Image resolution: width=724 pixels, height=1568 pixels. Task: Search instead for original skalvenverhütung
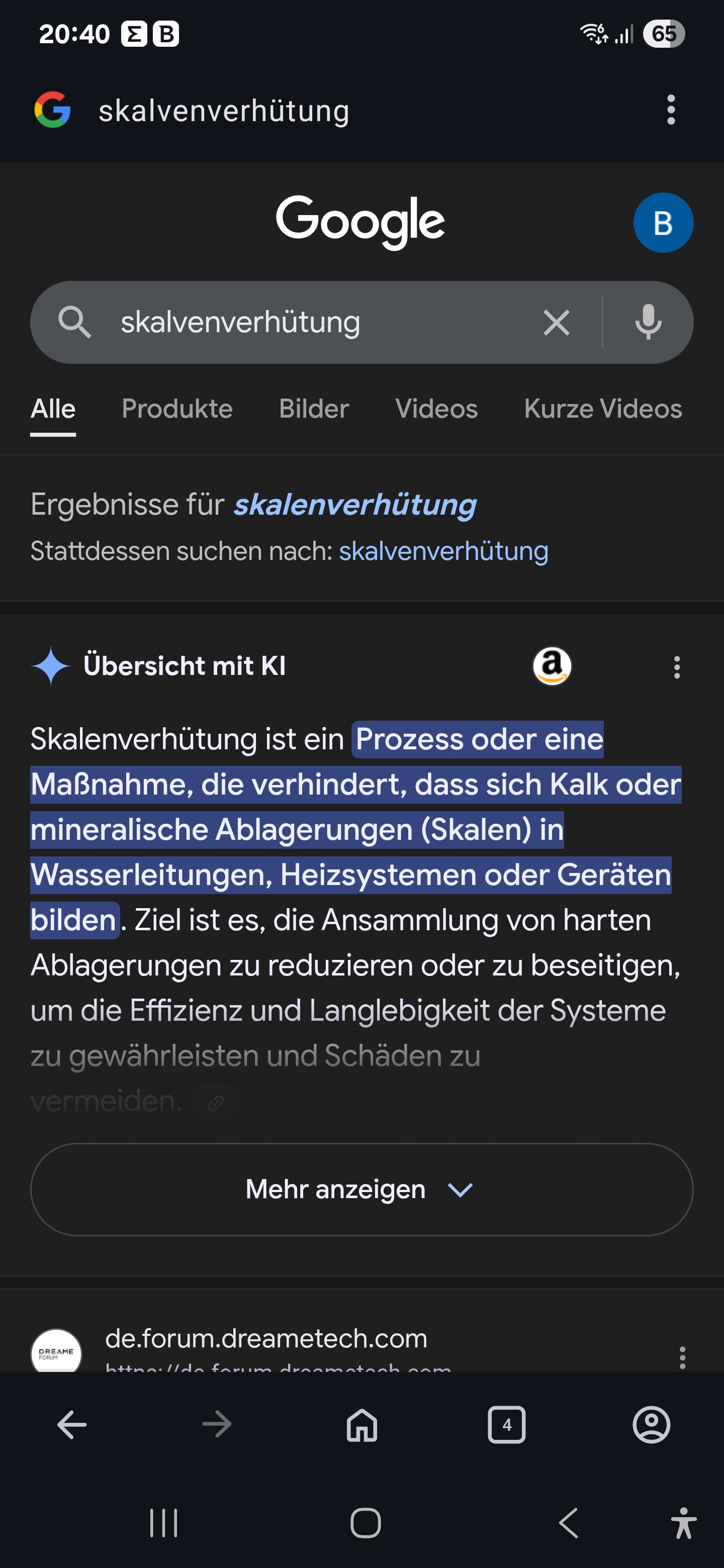click(x=443, y=551)
